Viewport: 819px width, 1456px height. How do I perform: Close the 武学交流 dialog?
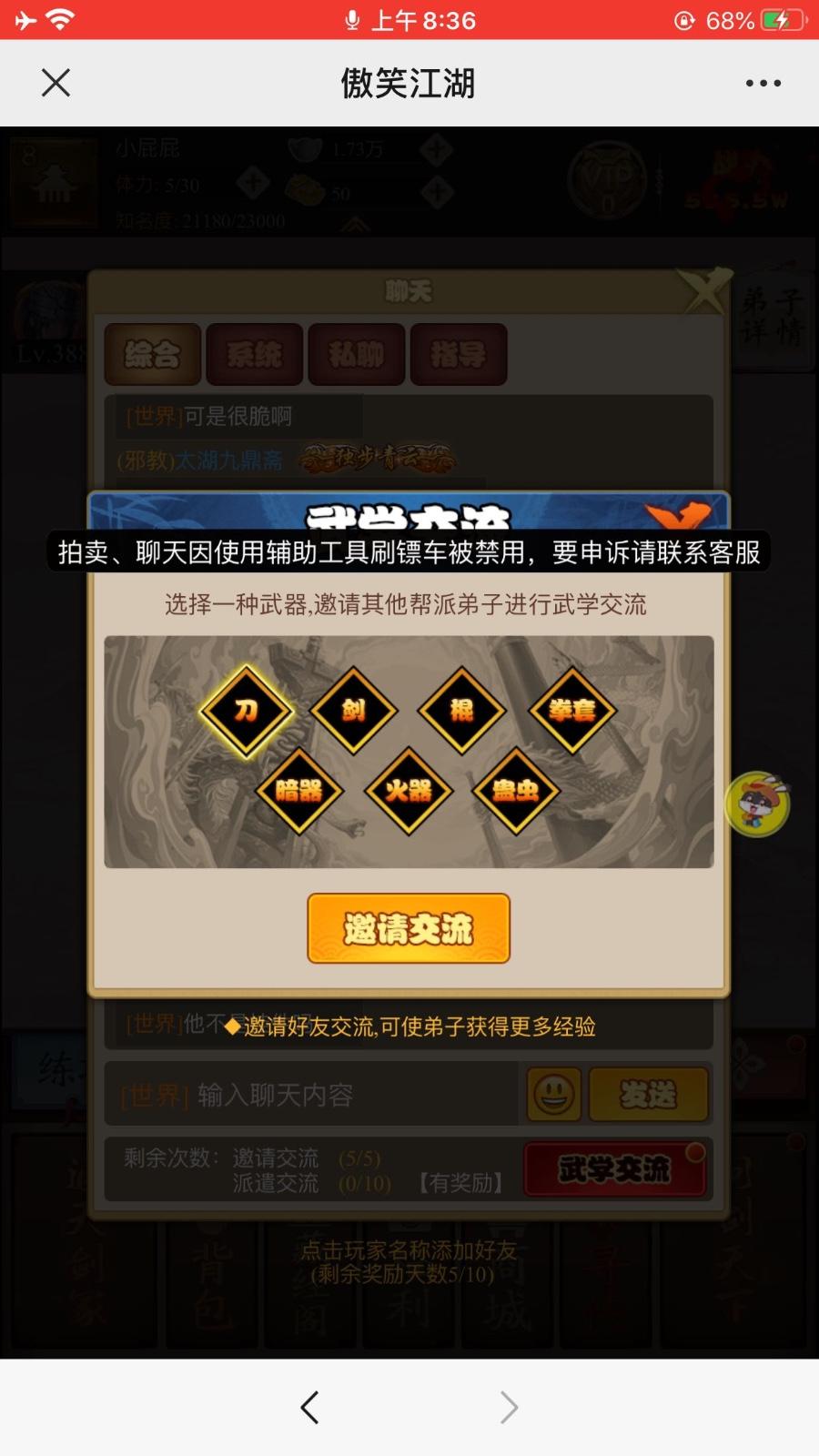(x=679, y=515)
